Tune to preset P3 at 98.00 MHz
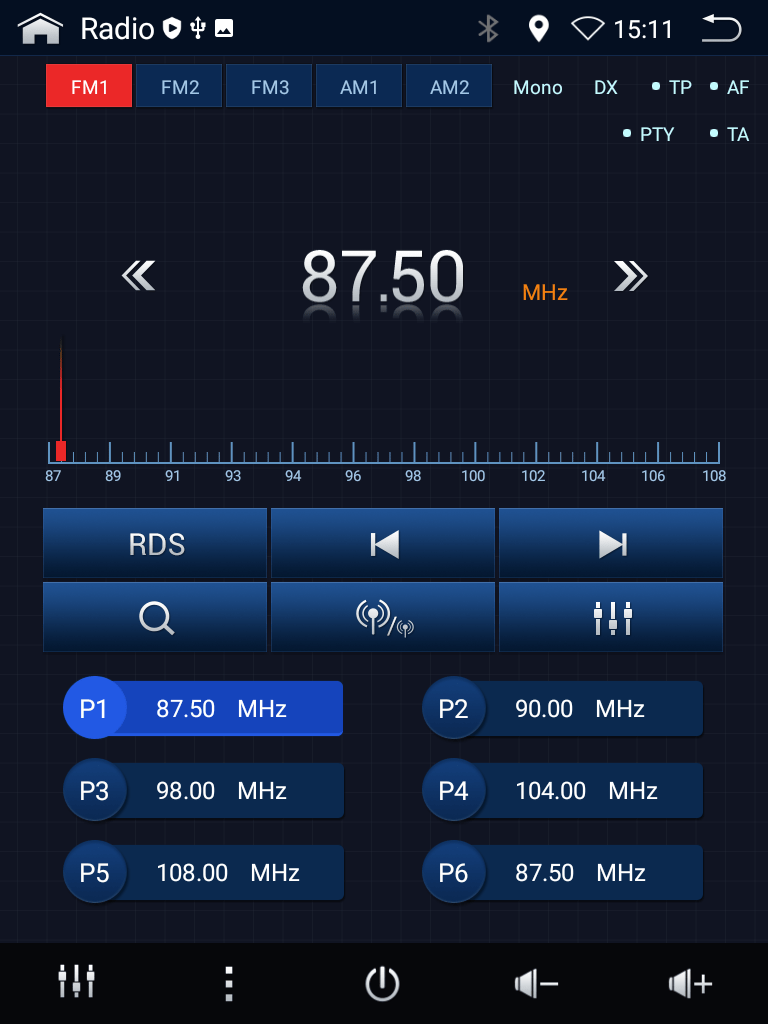768x1024 pixels. tap(204, 791)
